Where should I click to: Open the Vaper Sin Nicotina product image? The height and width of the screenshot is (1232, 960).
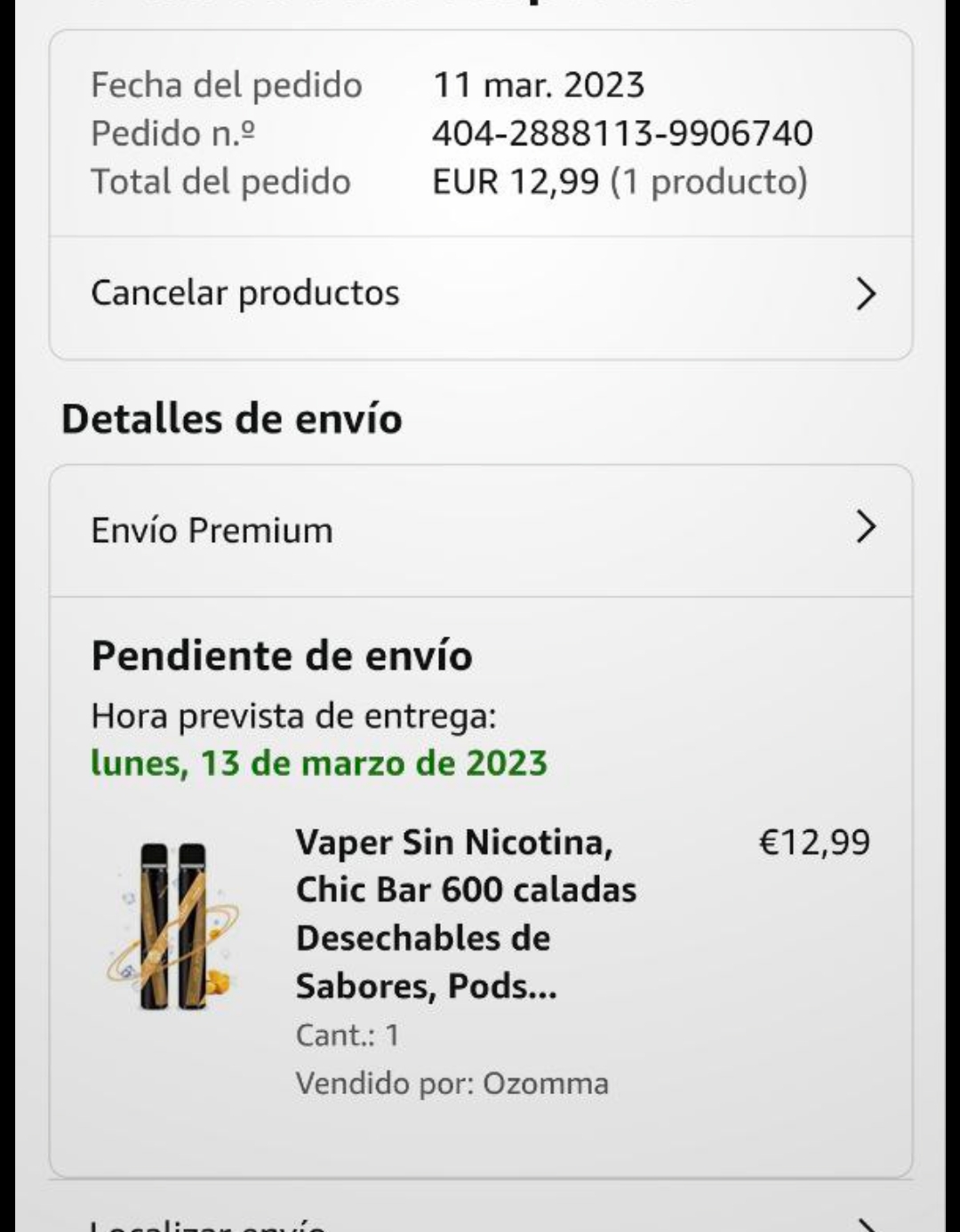pos(175,925)
